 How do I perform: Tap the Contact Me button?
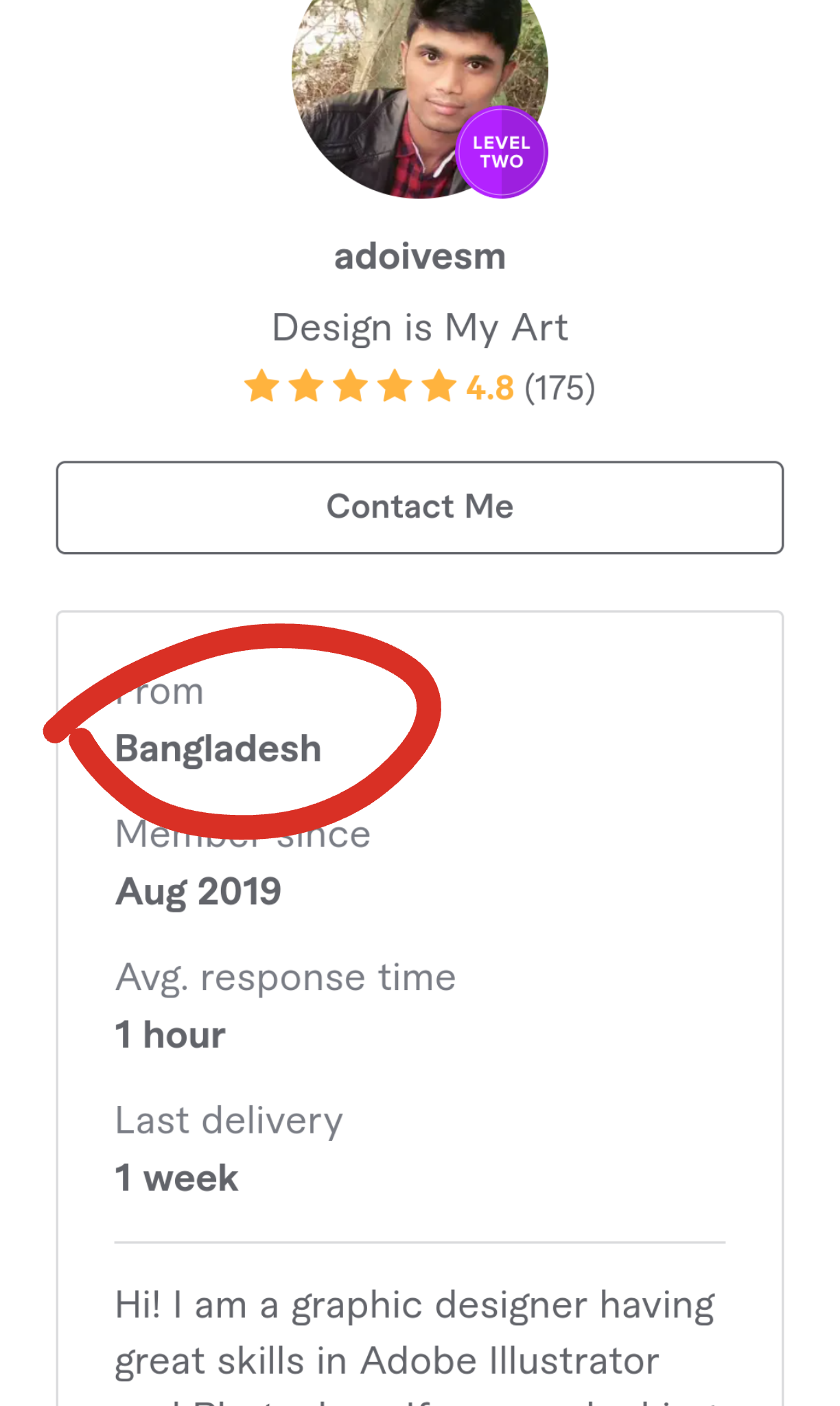(x=419, y=507)
